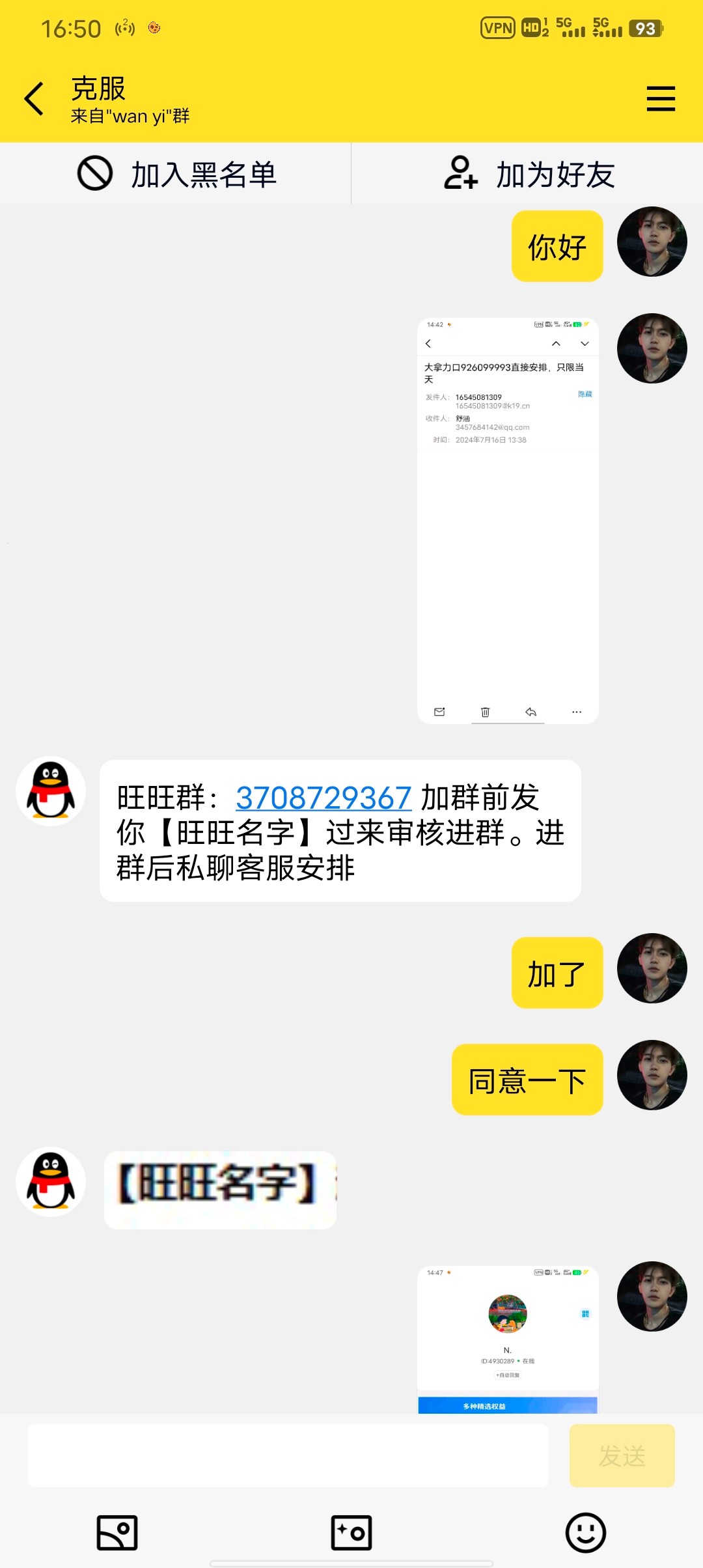Tap 加为好友 to add friend
703x1568 pixels.
coord(527,175)
